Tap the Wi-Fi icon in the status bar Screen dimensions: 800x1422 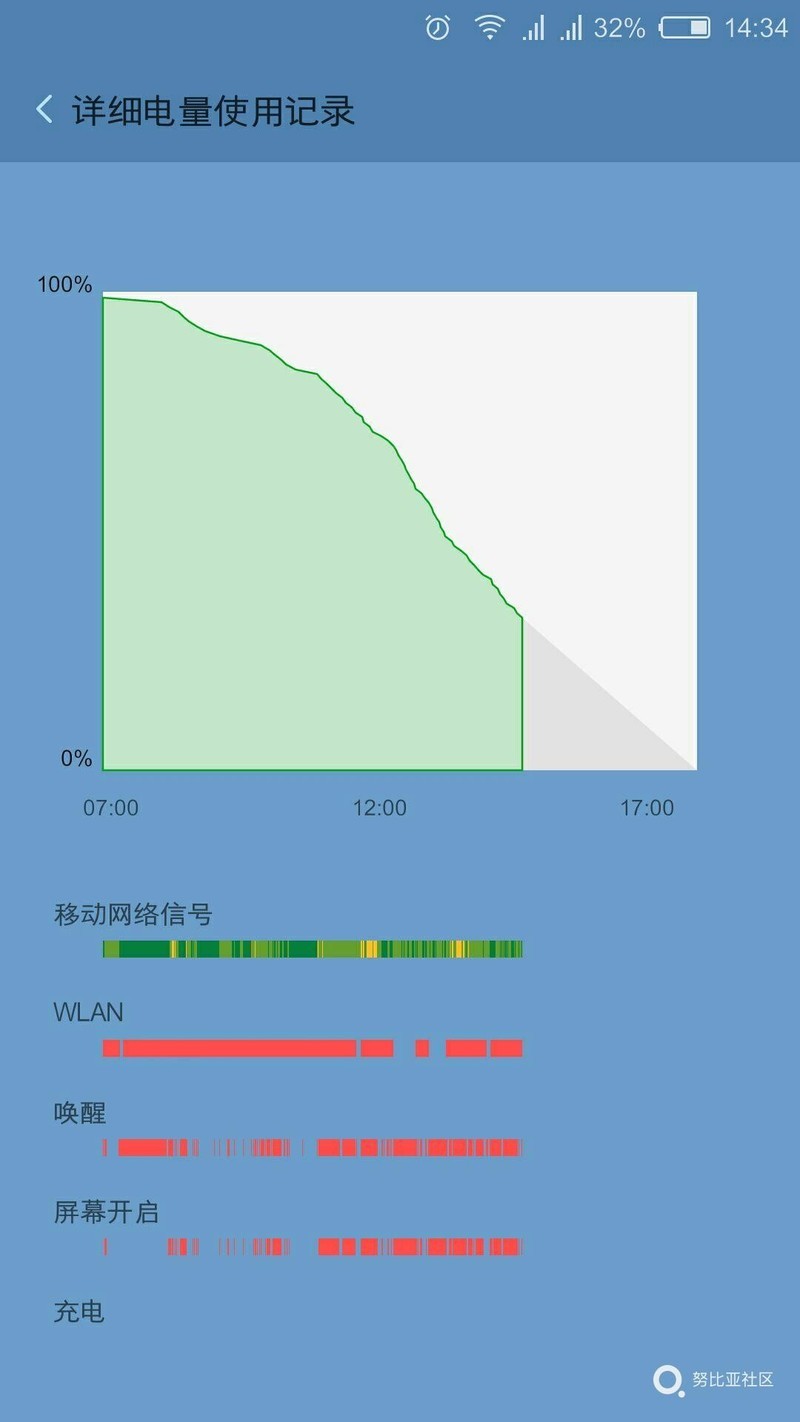tap(489, 28)
